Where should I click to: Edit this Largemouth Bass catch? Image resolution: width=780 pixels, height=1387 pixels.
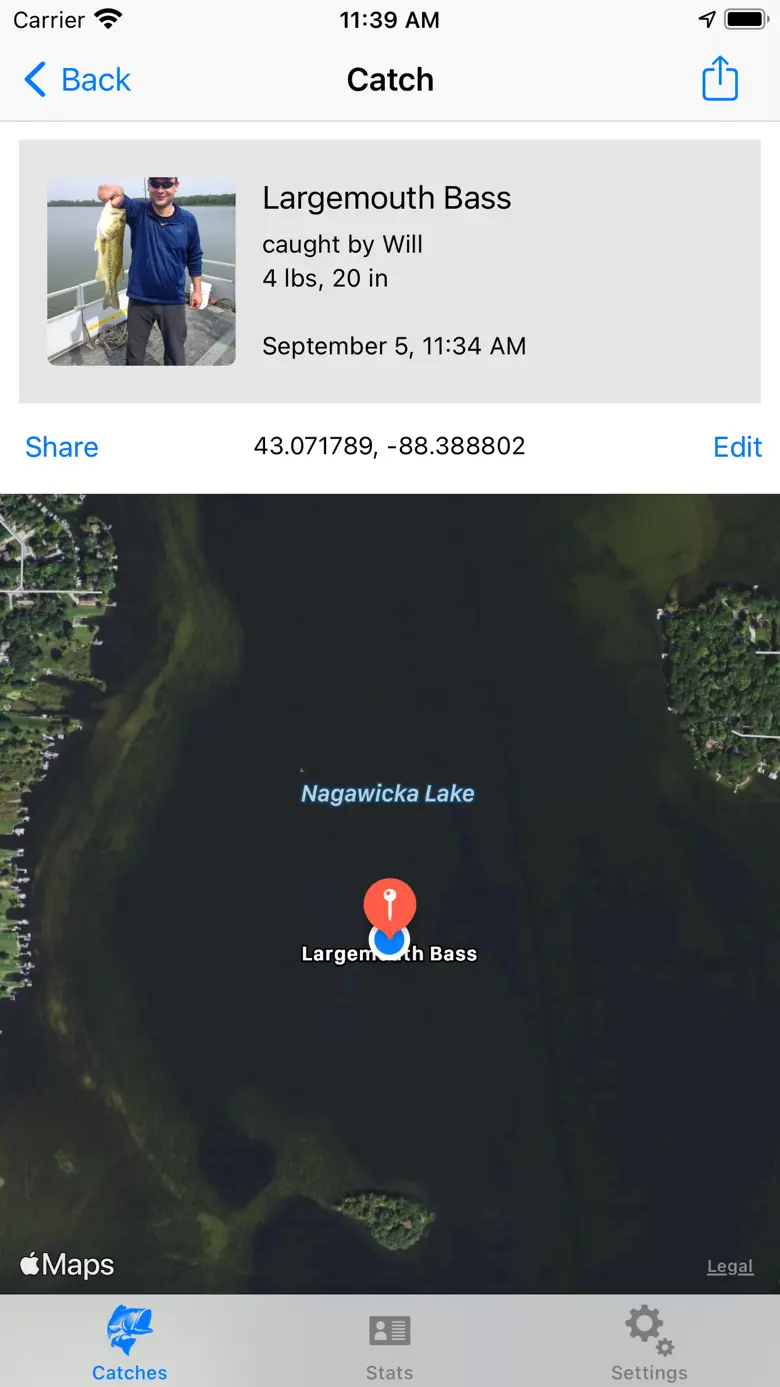coord(737,447)
